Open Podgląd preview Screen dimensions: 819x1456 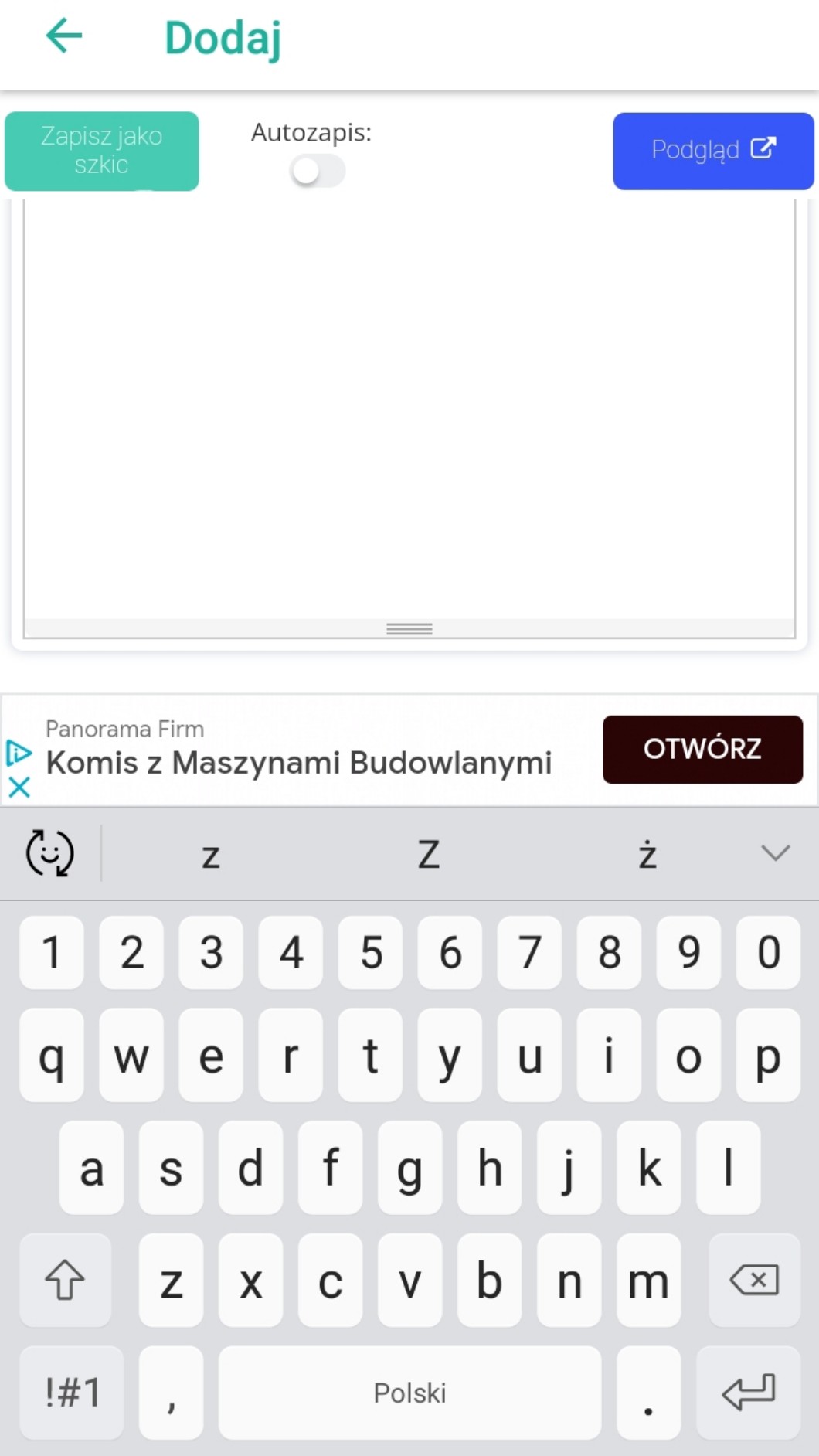tap(713, 151)
